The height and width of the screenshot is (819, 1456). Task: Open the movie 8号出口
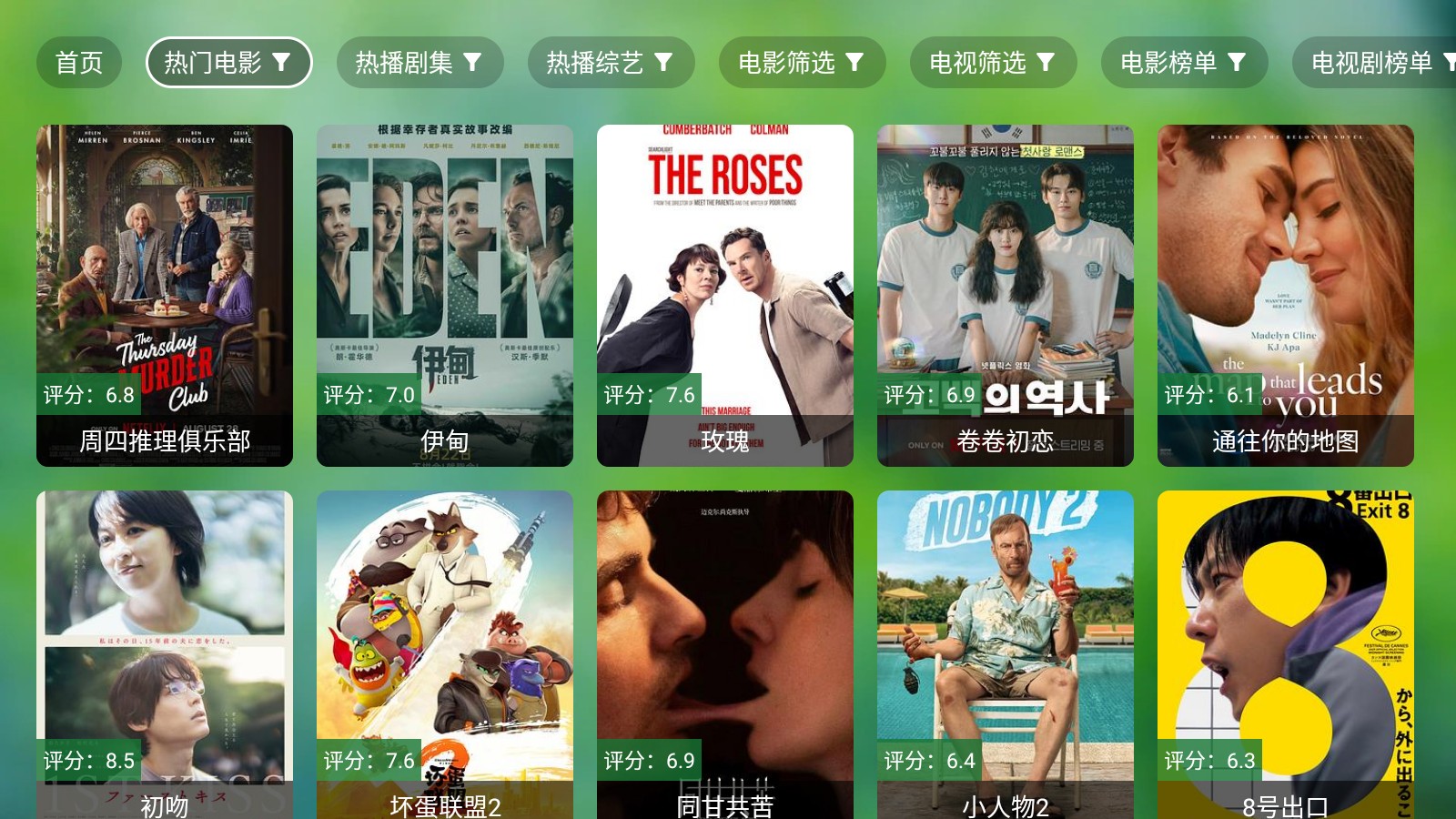point(1286,653)
